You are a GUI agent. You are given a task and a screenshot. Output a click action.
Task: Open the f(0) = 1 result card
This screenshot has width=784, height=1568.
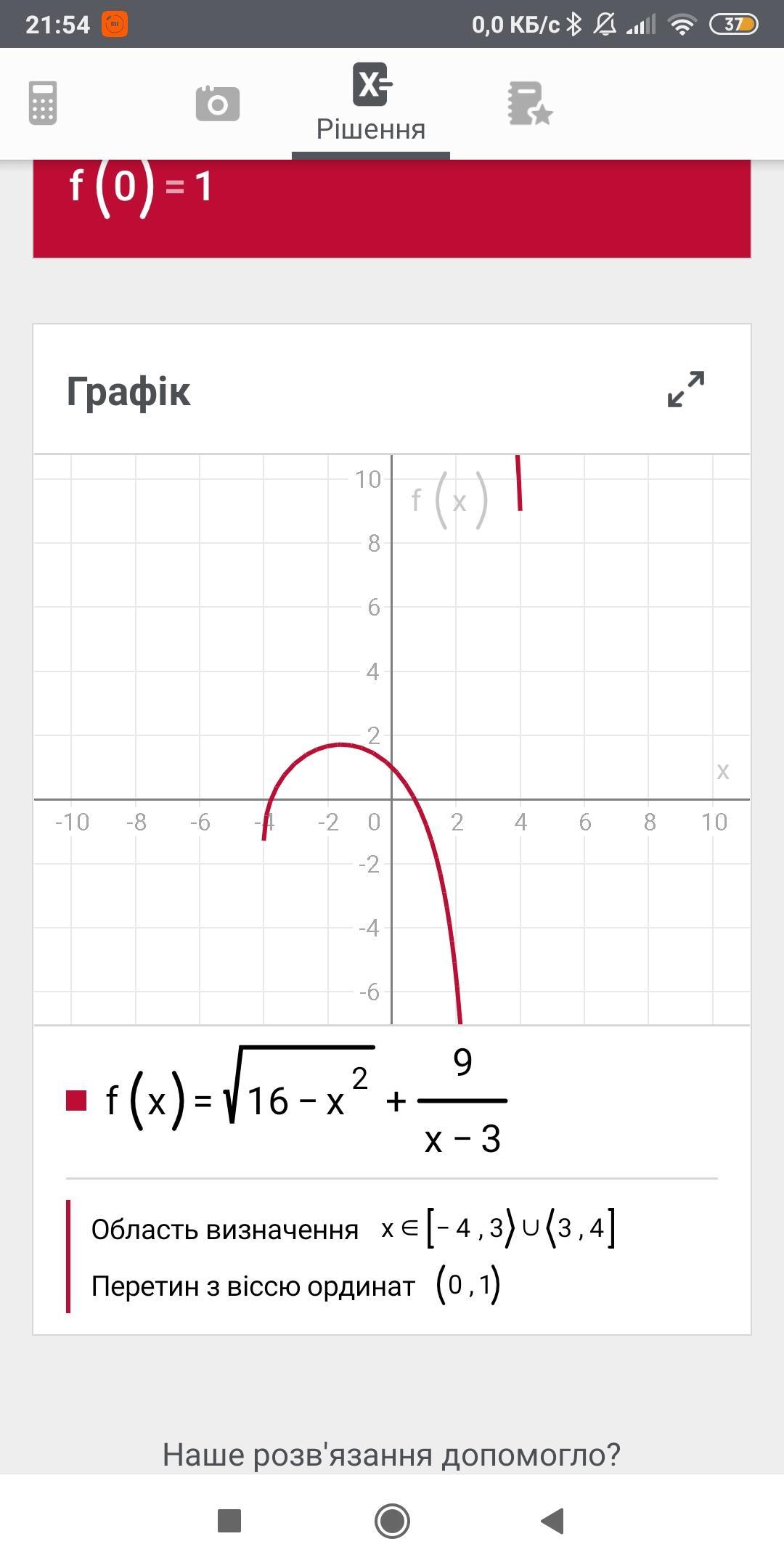[392, 207]
